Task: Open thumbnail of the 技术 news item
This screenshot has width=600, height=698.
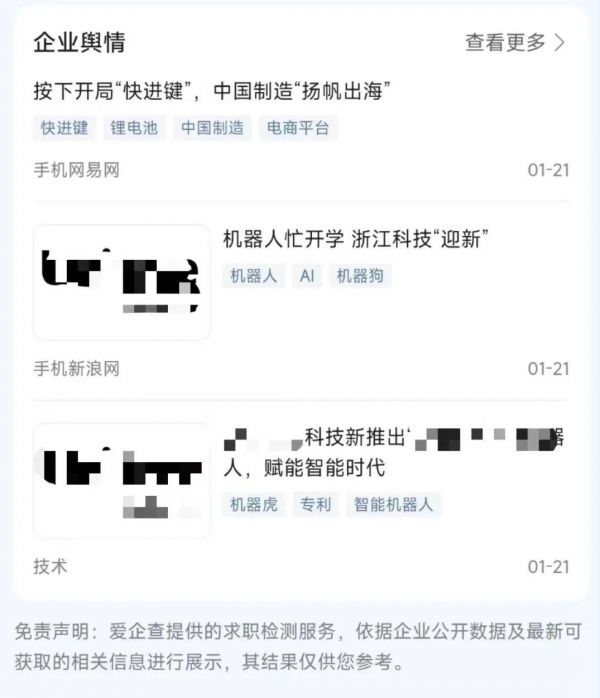Action: tap(122, 481)
